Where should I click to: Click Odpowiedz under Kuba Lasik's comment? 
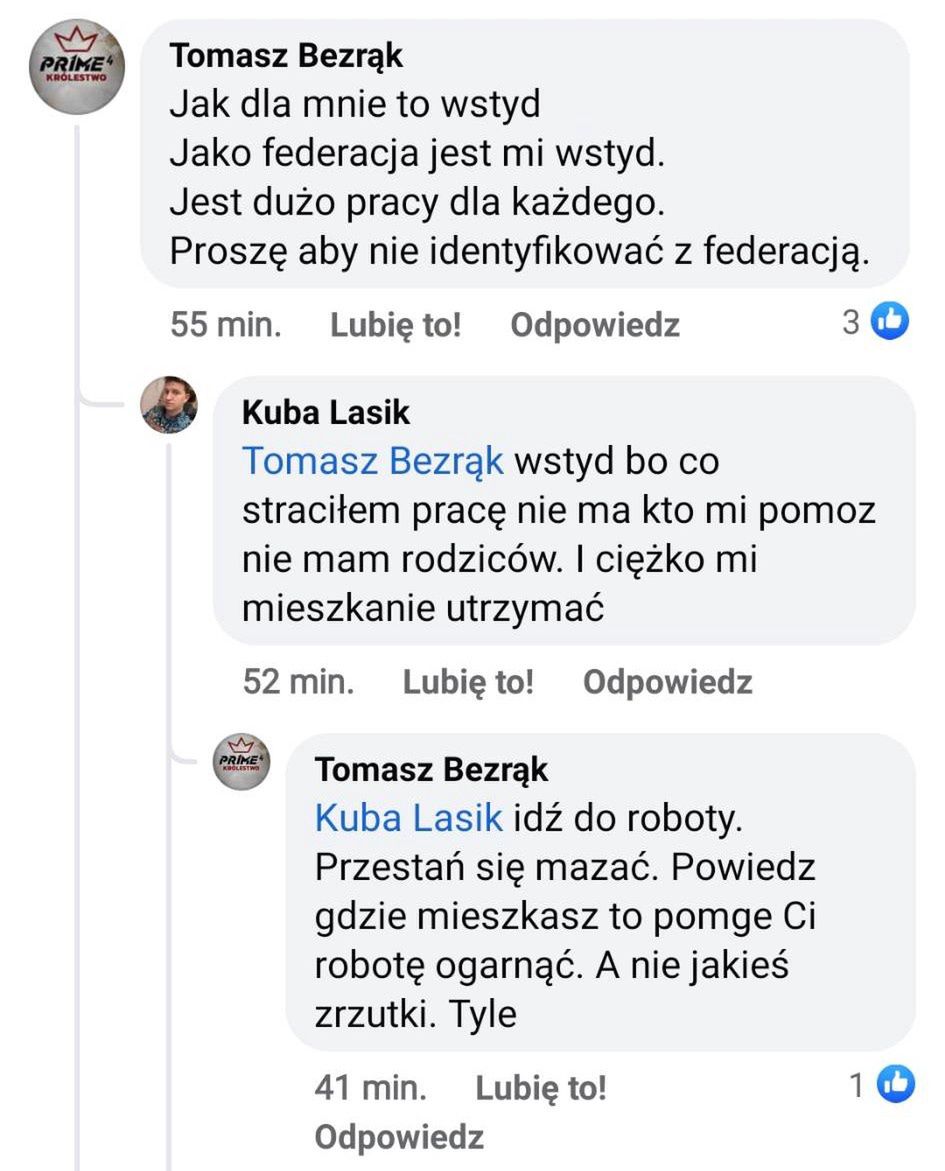pyautogui.click(x=668, y=682)
